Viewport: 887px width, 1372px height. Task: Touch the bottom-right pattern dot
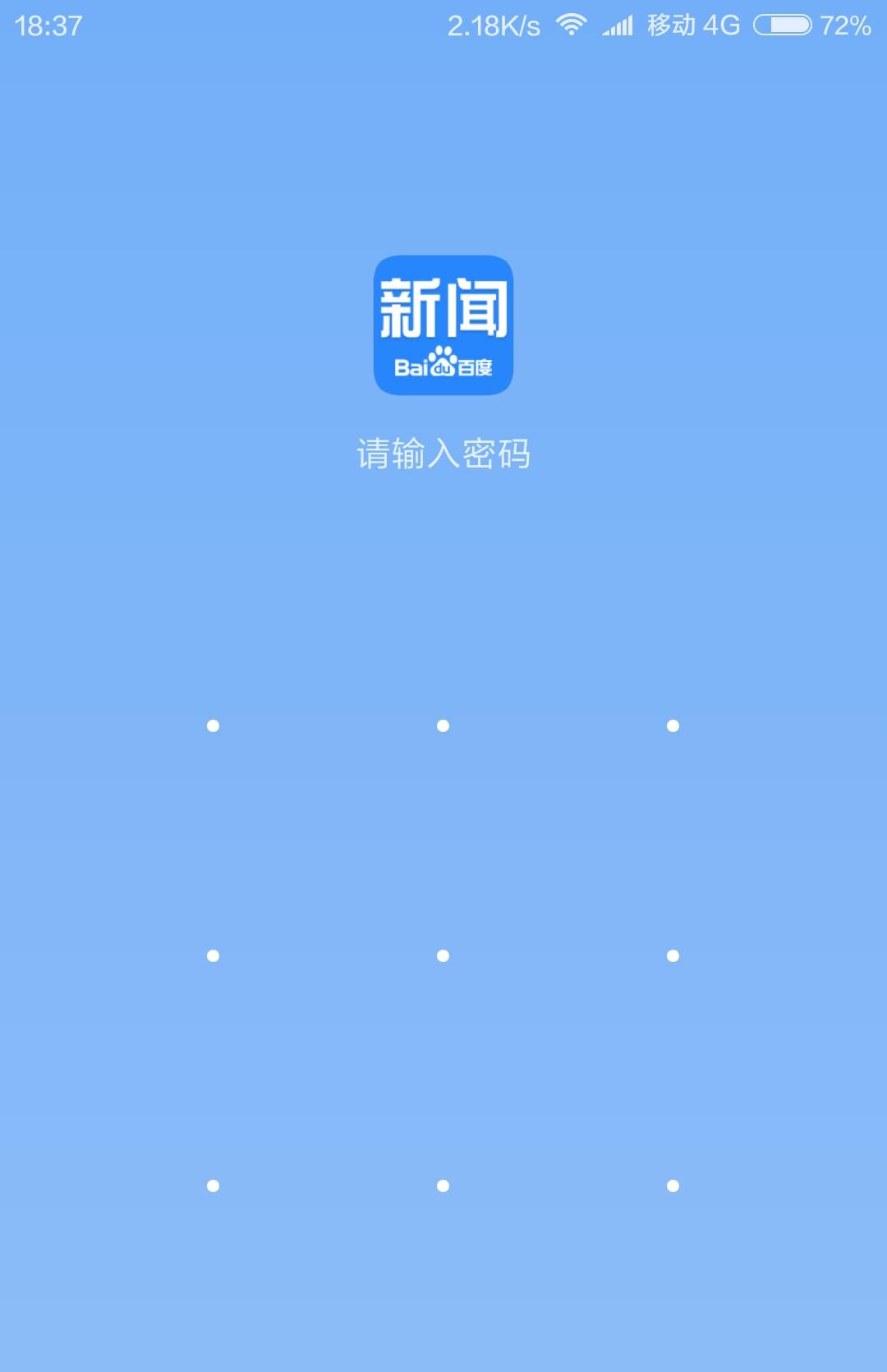click(x=673, y=1186)
